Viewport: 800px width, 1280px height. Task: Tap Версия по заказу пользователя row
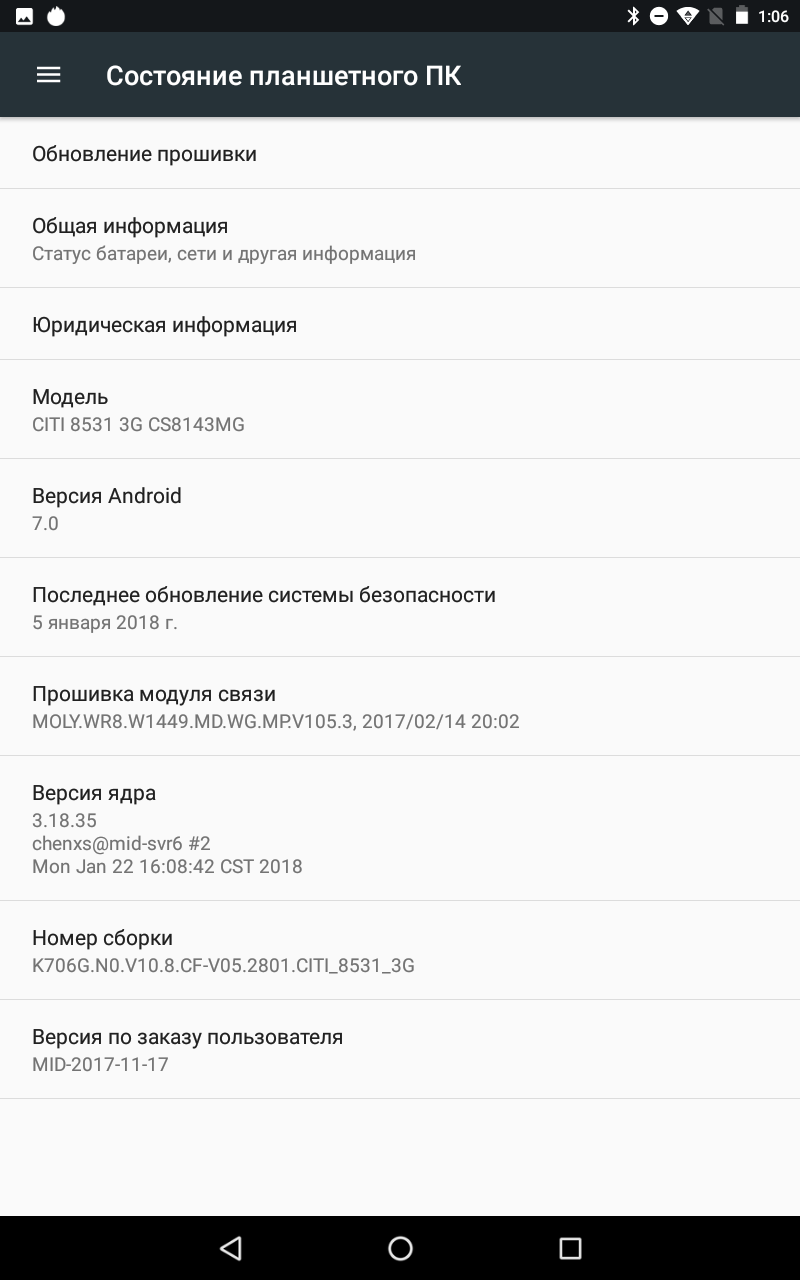point(400,1050)
